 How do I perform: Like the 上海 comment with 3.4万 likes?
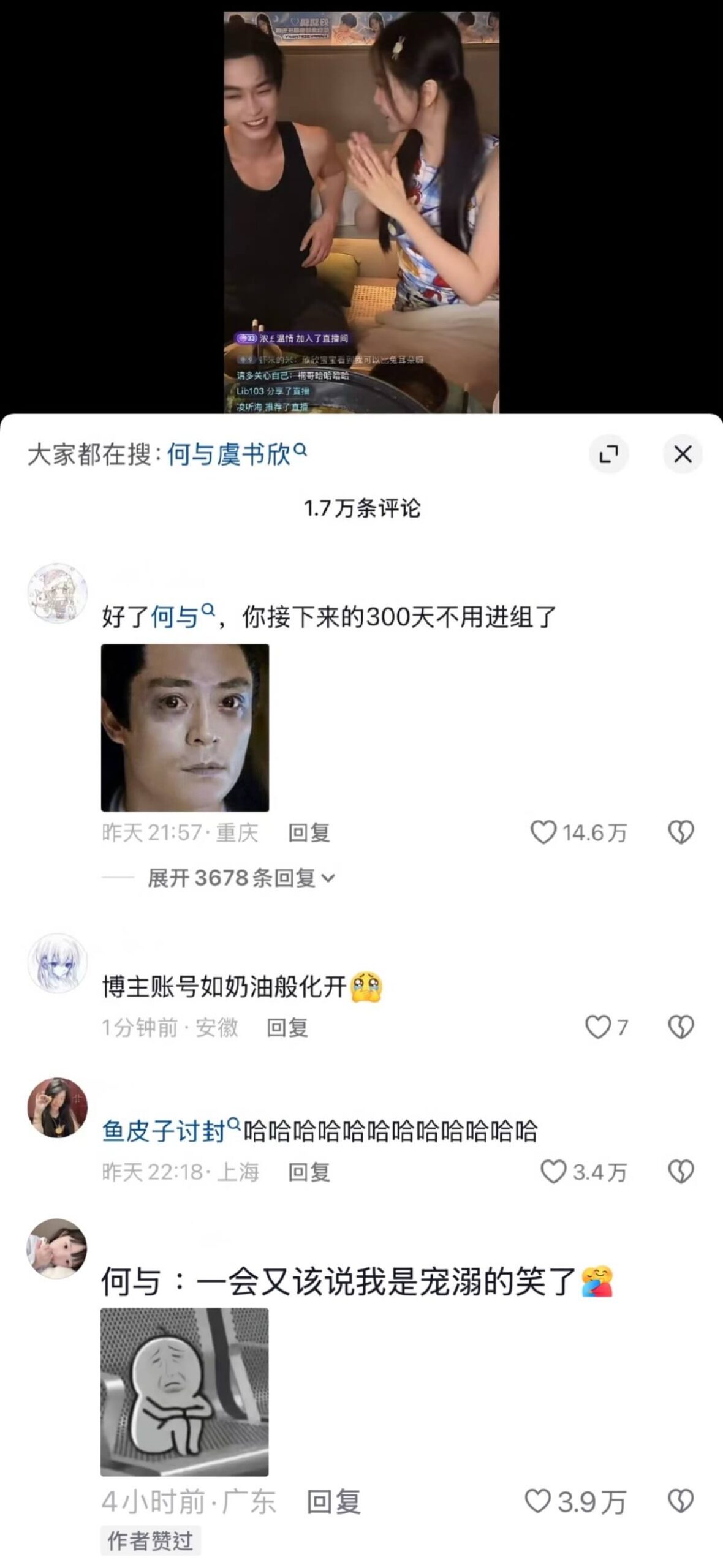pos(553,1172)
